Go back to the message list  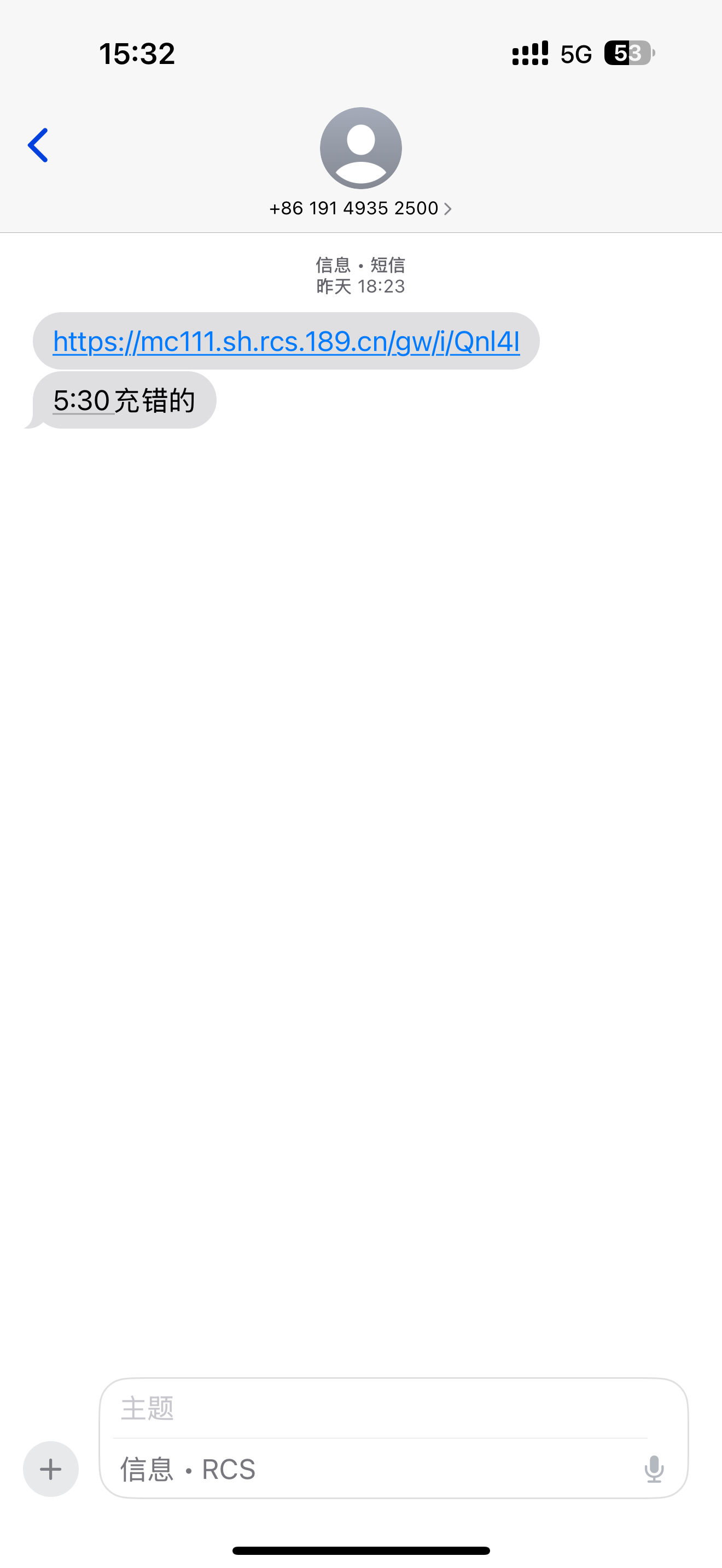pos(38,145)
